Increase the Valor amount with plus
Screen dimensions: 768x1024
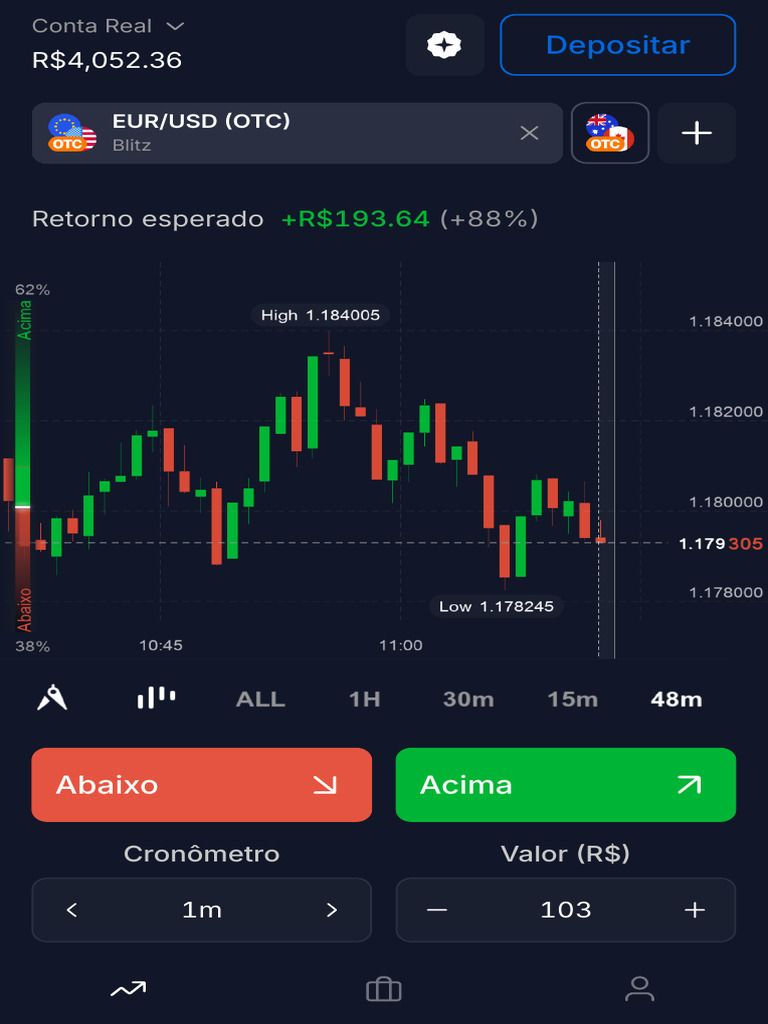click(x=695, y=910)
